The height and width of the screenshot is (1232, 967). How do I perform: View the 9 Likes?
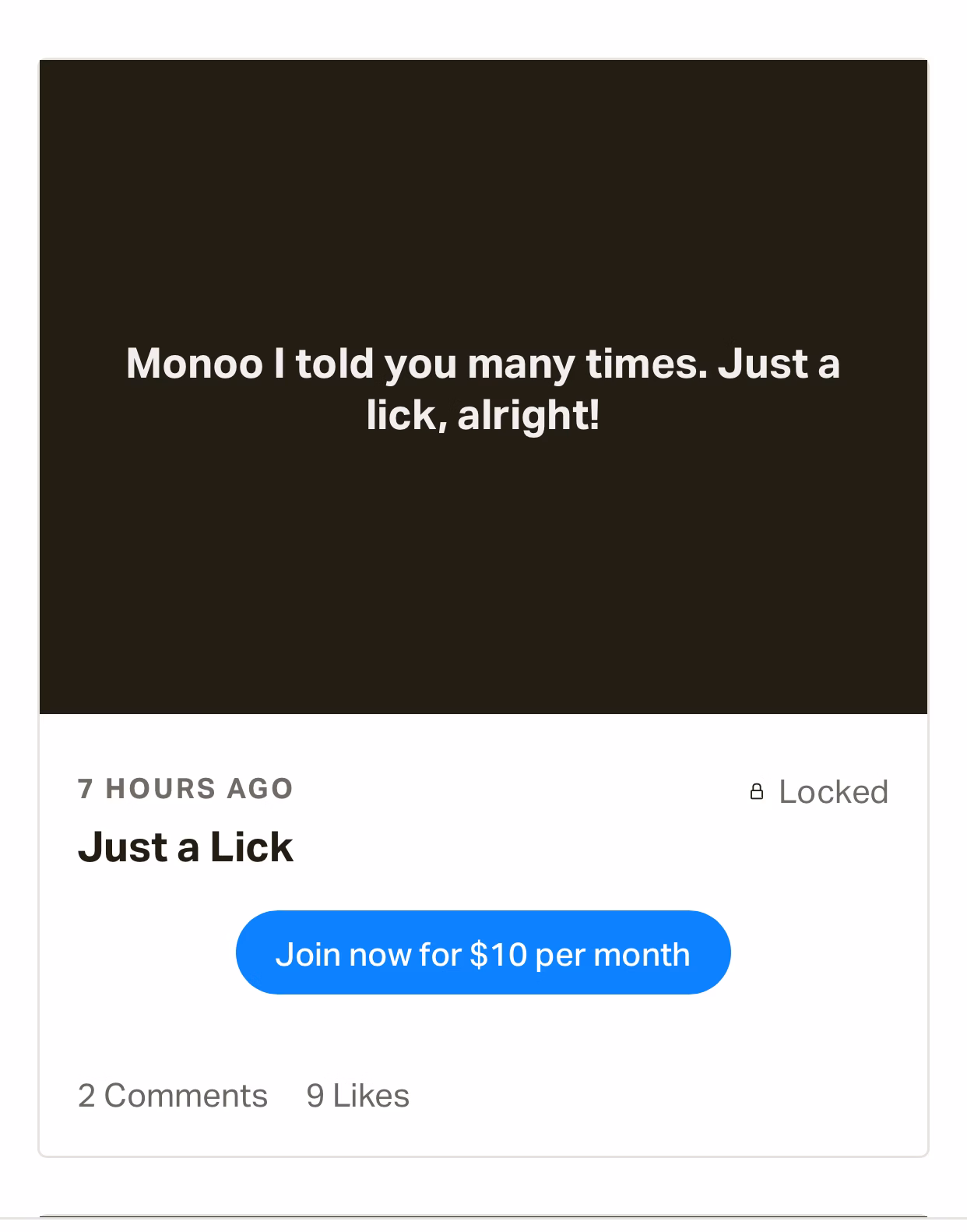click(x=357, y=1096)
